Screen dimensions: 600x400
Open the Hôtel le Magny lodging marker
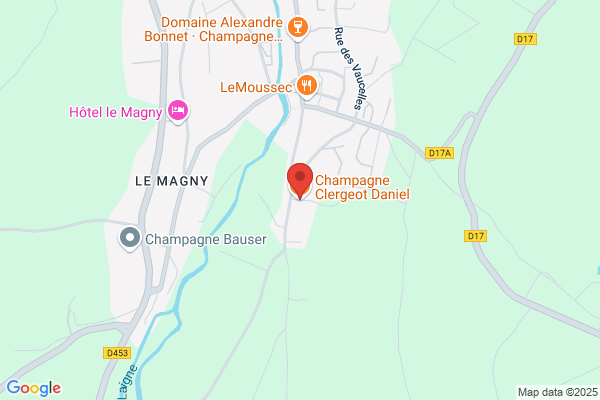coord(178,111)
